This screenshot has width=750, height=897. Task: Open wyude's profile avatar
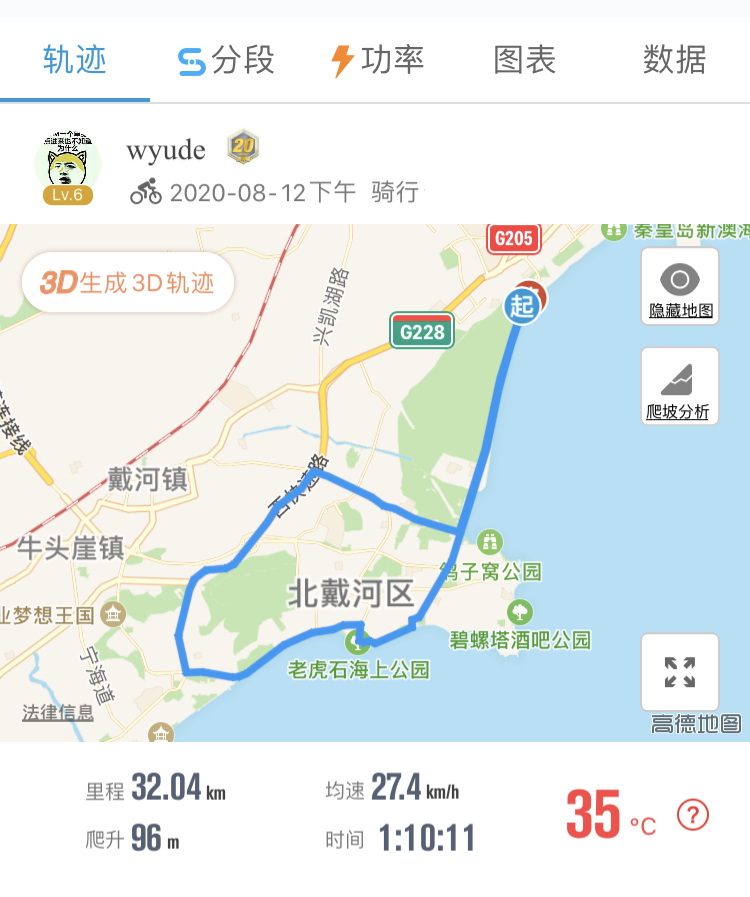(x=68, y=167)
